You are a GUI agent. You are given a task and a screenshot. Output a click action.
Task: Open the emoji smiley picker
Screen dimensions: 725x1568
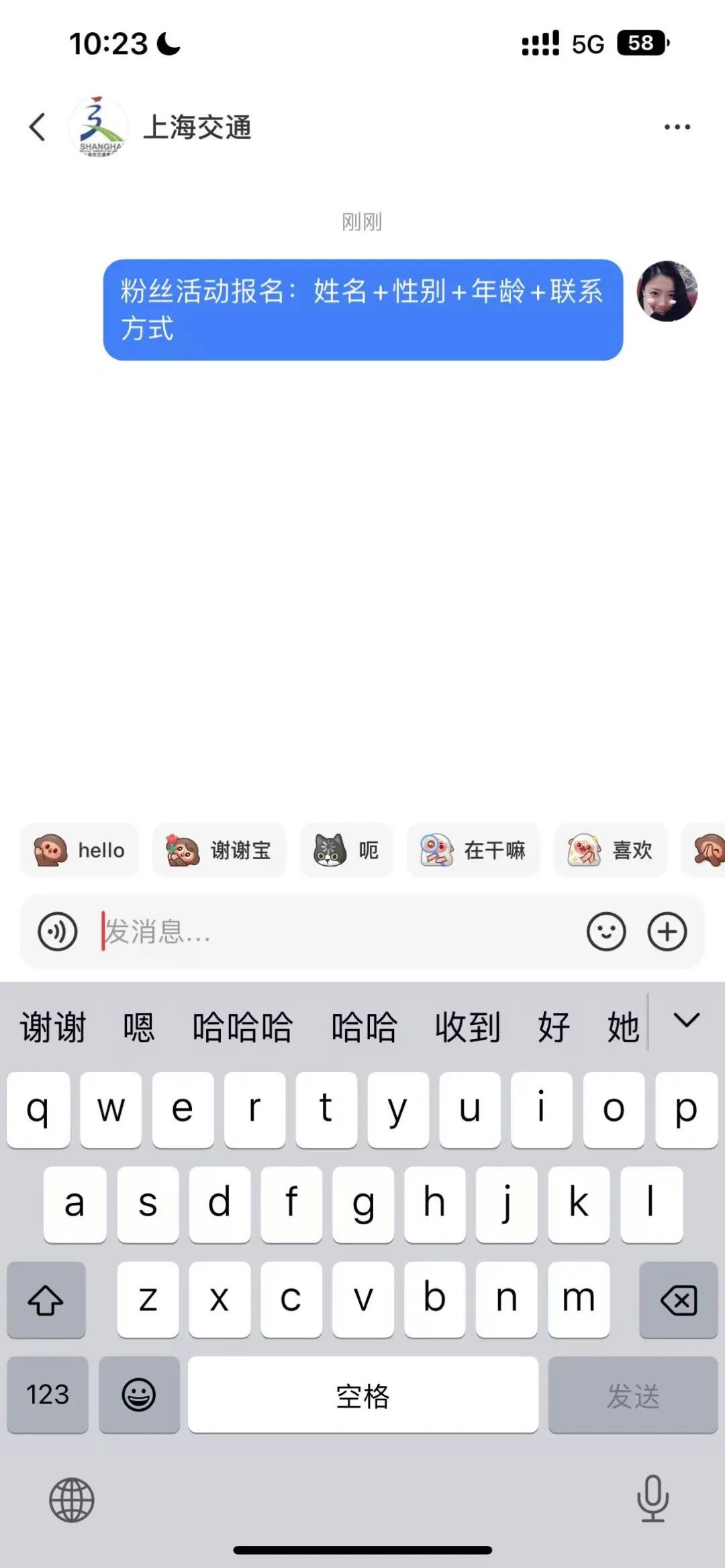tap(606, 932)
